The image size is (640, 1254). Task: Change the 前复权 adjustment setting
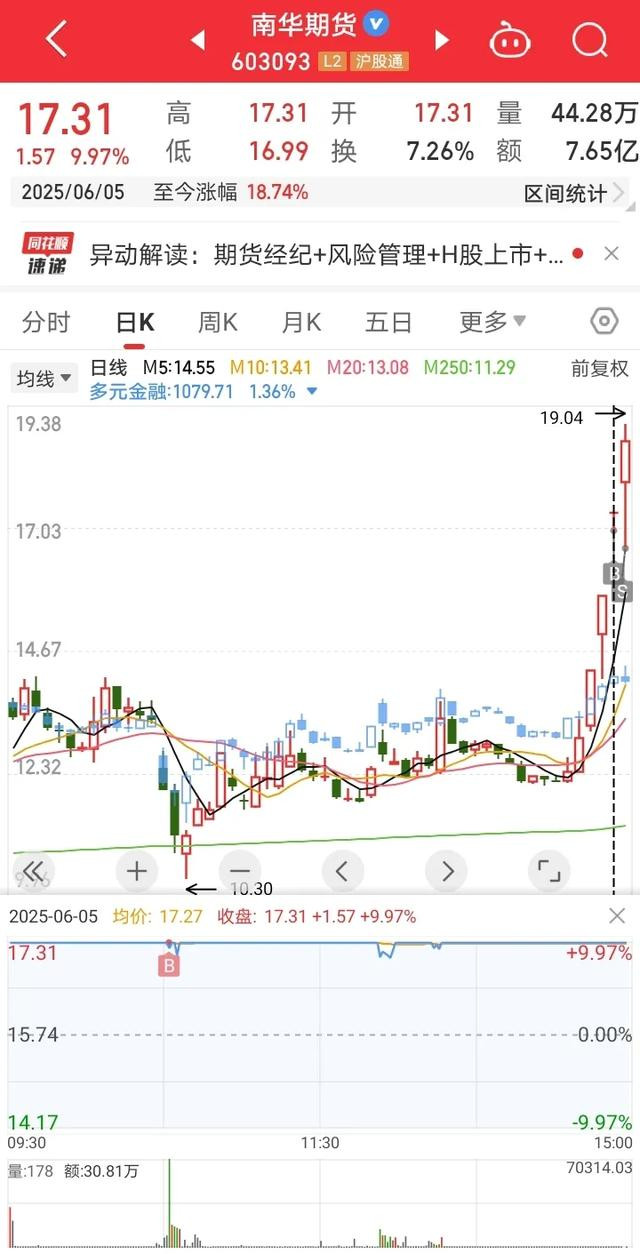click(600, 368)
